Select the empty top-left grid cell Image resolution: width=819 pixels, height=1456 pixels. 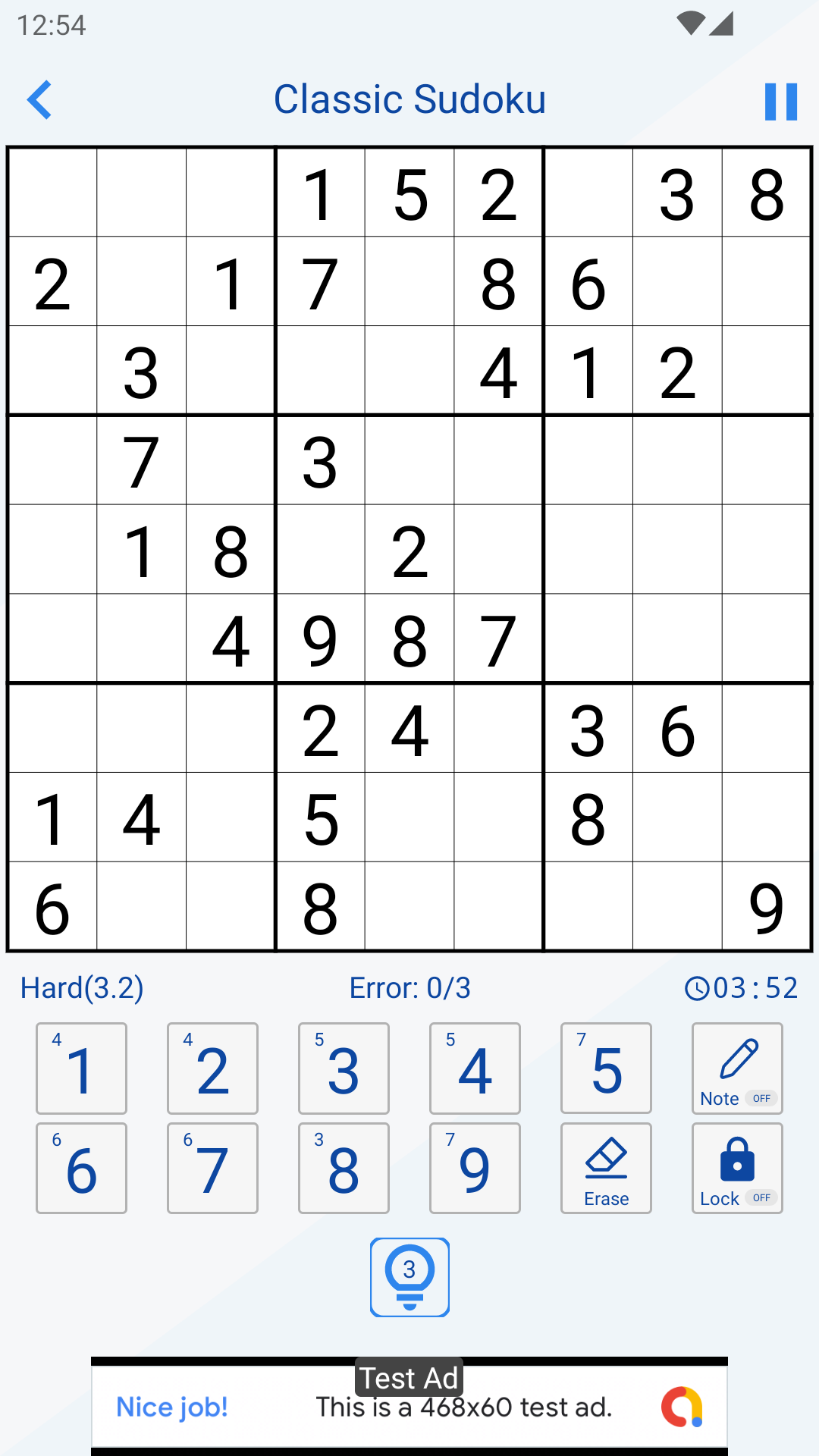coord(52,193)
